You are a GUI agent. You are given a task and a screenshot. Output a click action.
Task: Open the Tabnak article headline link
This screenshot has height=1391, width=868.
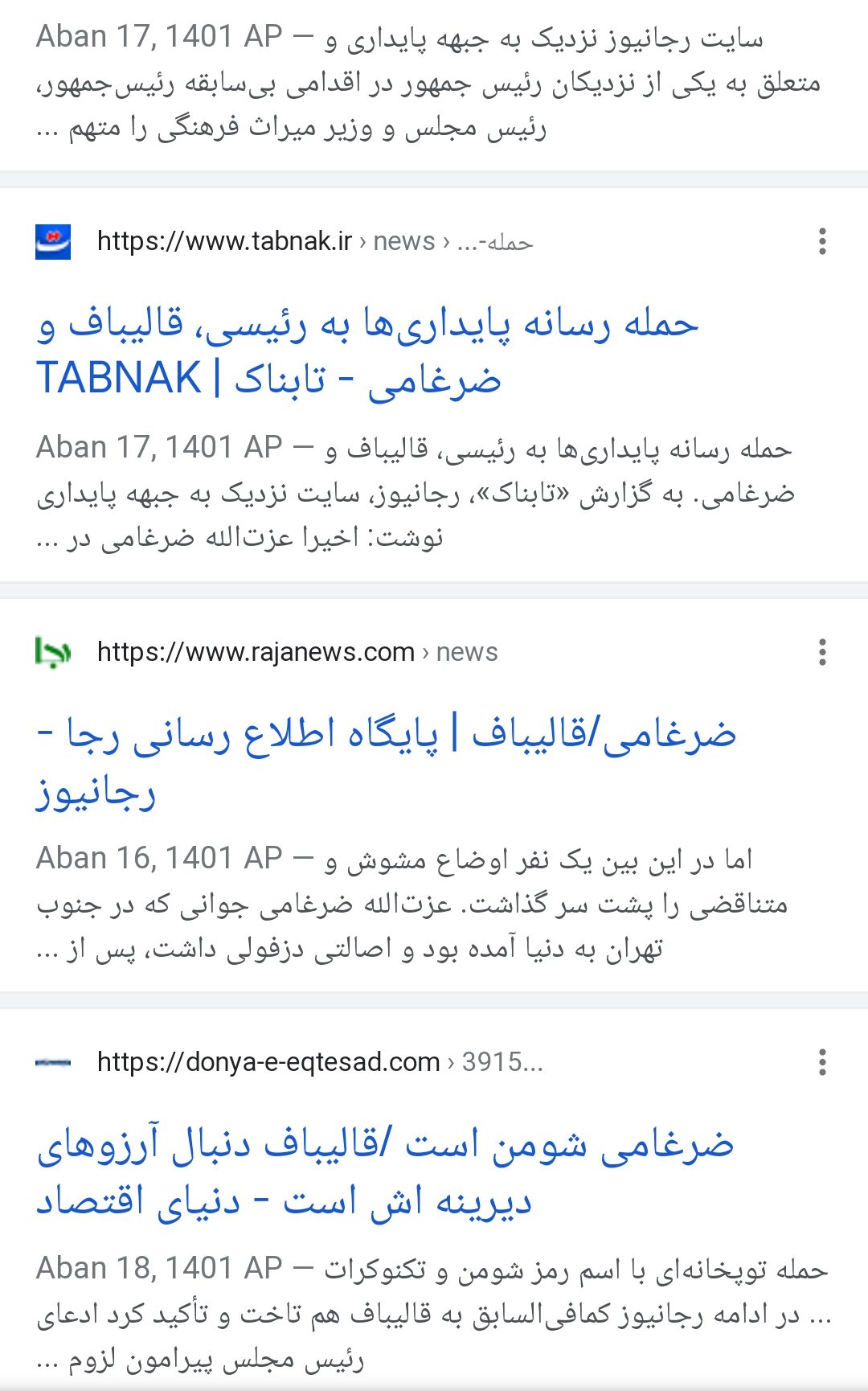point(368,351)
